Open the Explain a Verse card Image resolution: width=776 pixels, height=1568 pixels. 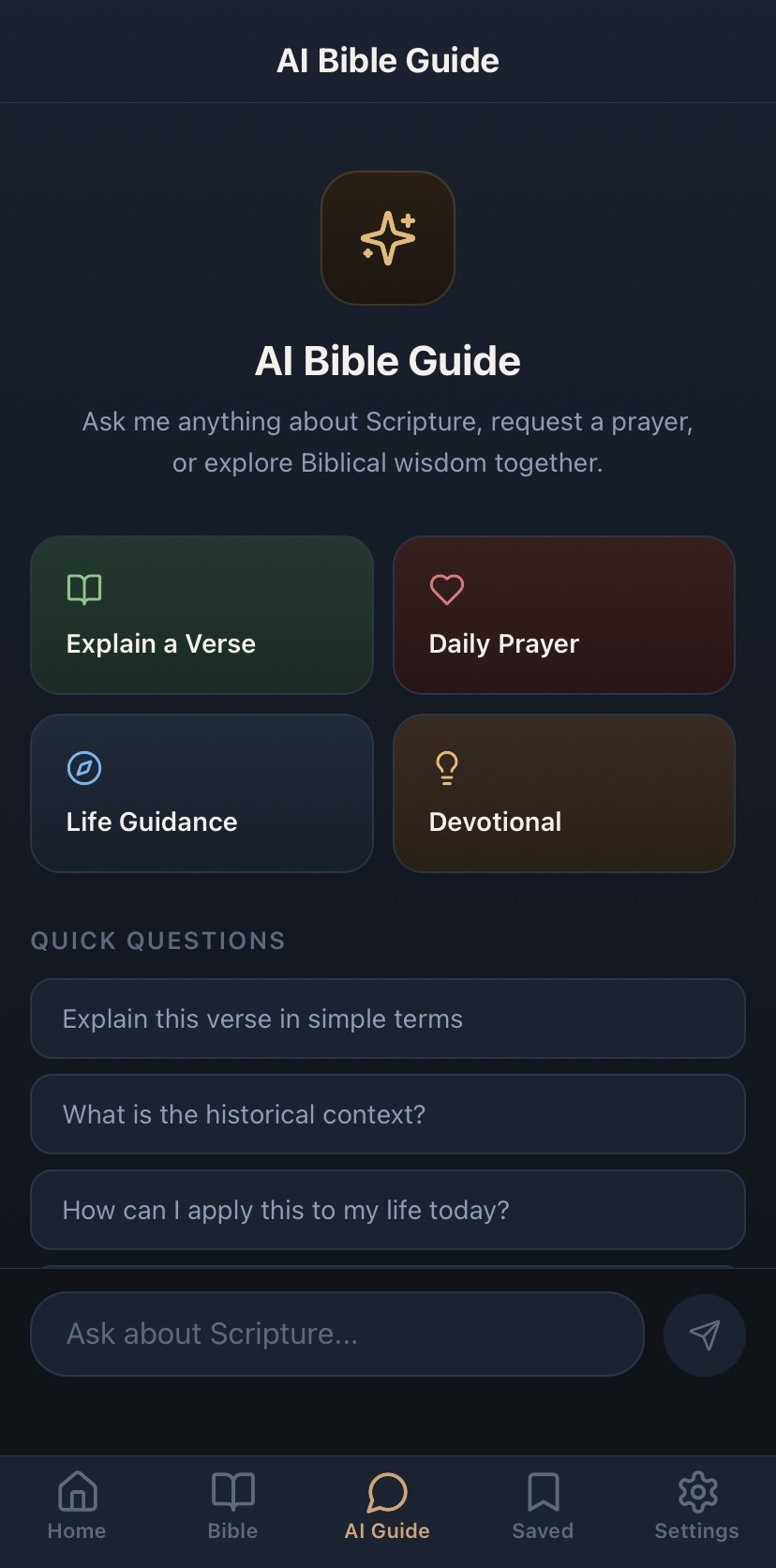[201, 615]
